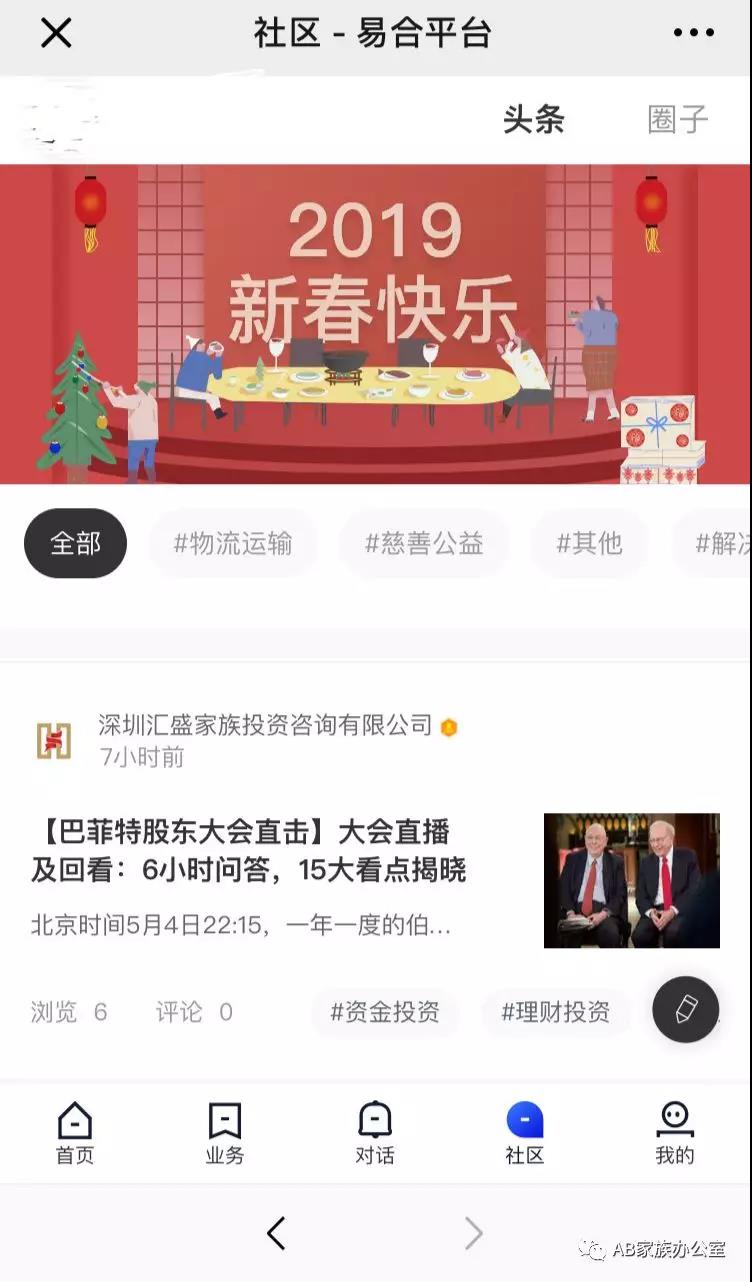This screenshot has height=1282, width=752.
Task: Open the 对话 tab
Action: (x=375, y=1134)
